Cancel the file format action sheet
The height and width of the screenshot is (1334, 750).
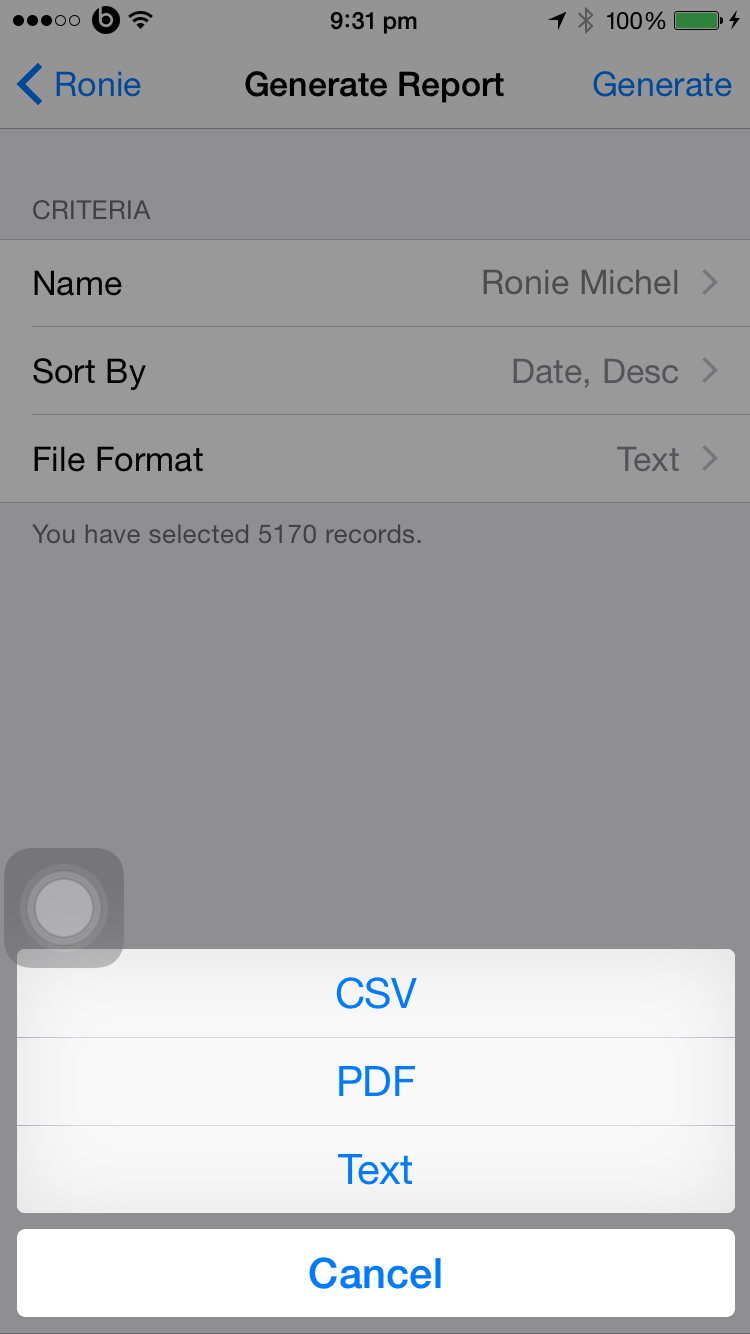(375, 1273)
